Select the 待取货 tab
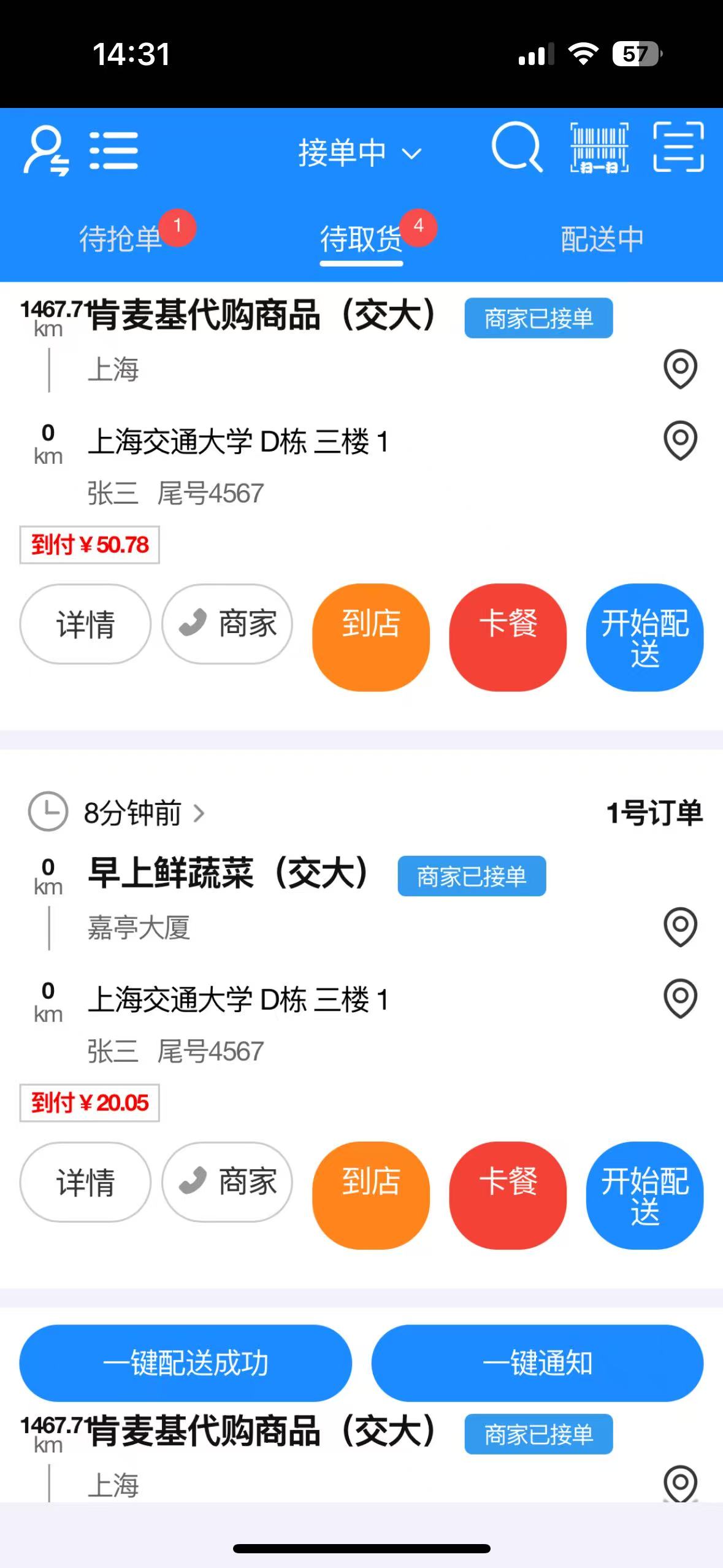Screen dimensions: 723x1568 click(361, 238)
